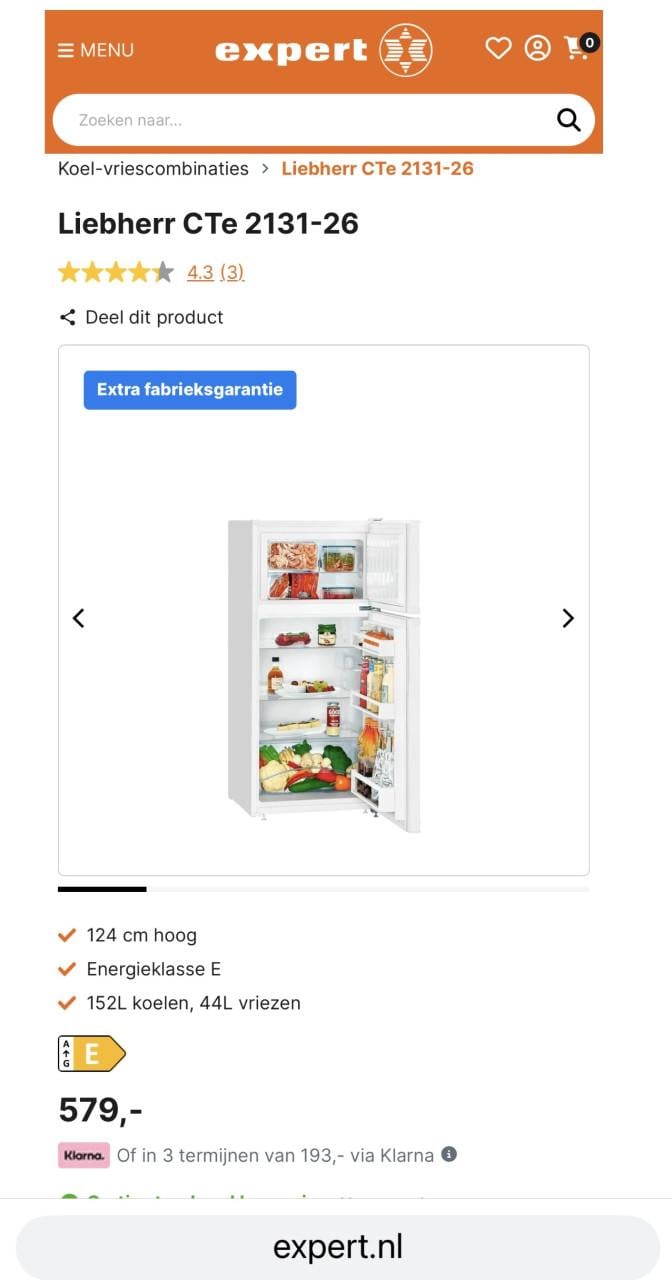672x1280 pixels.
Task: Show next product image
Action: [x=568, y=618]
